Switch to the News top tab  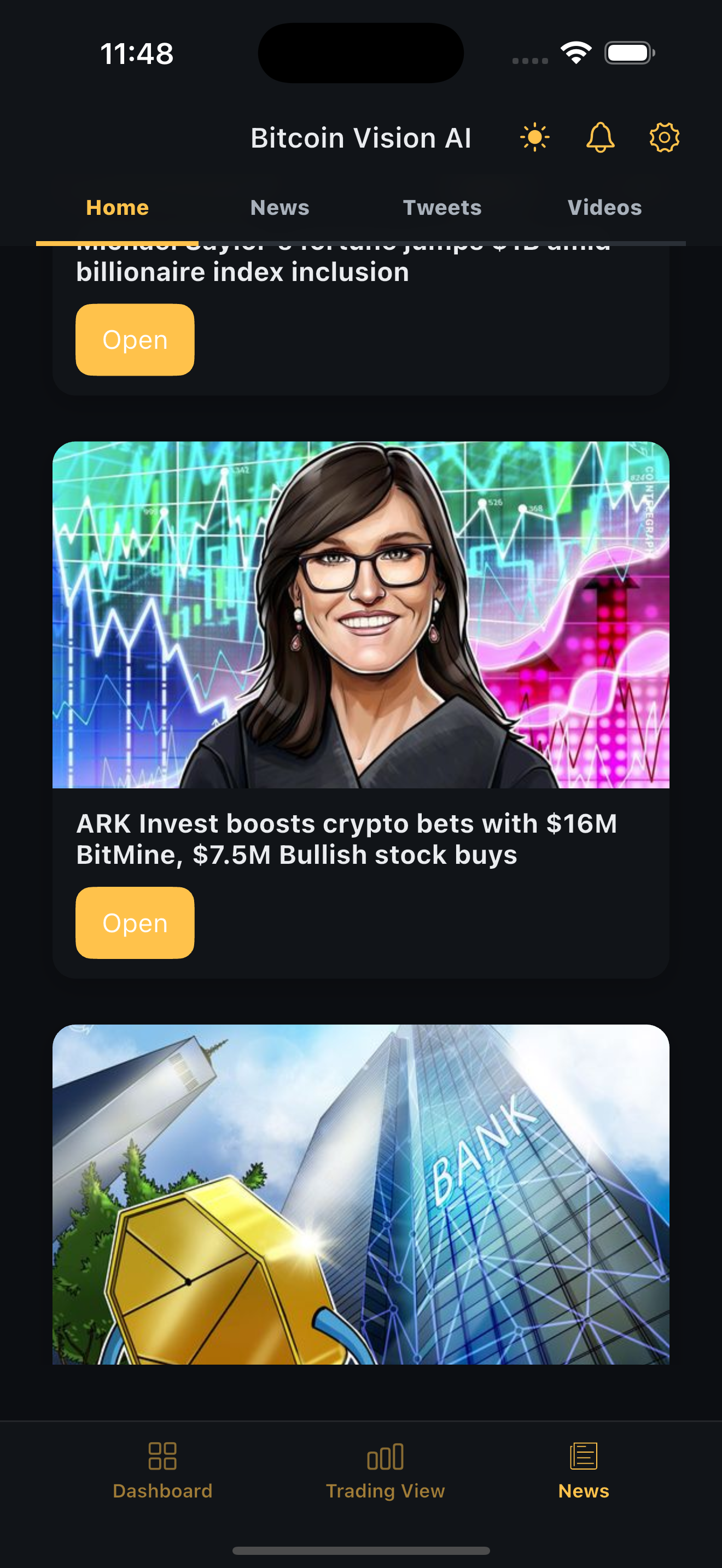[280, 208]
